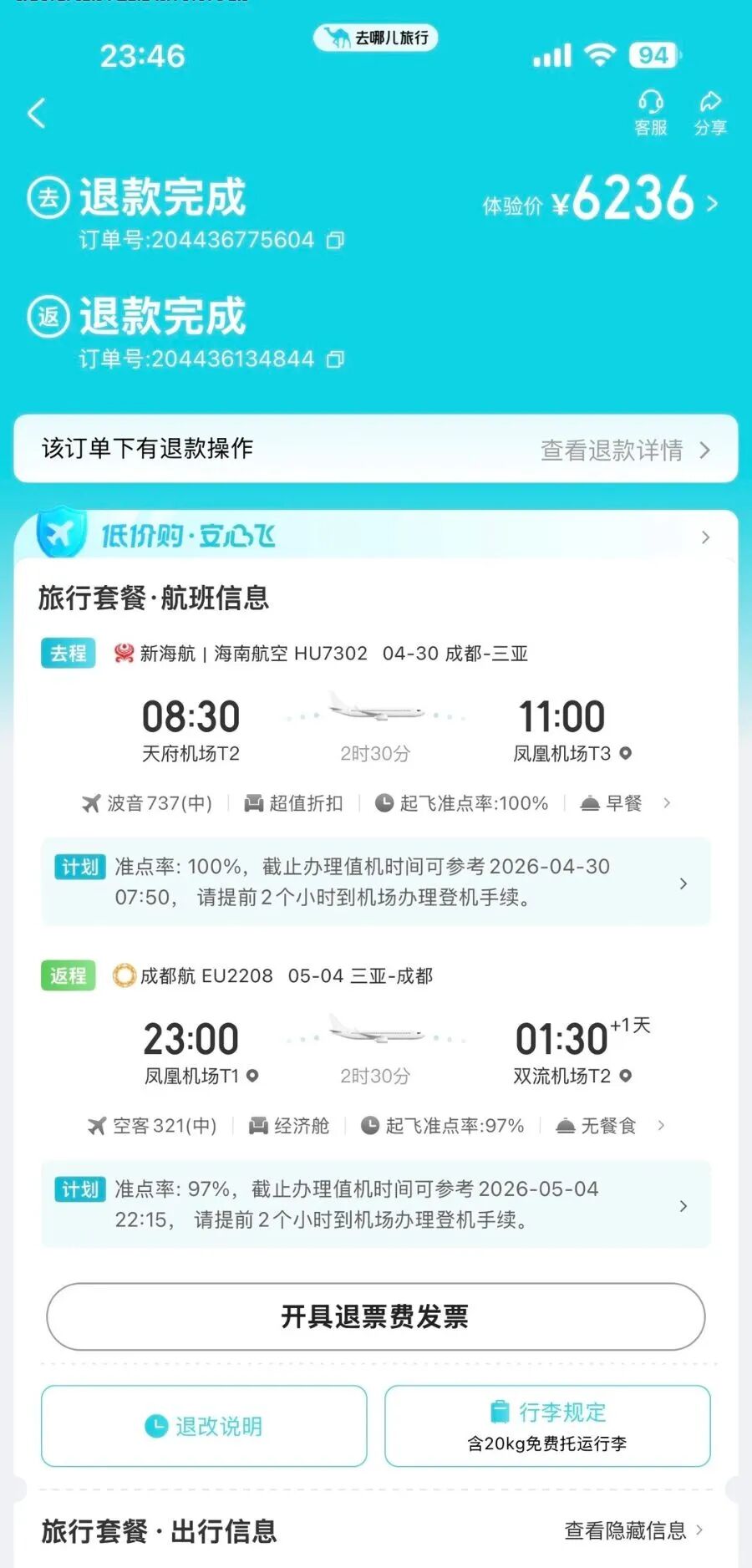Tap the clock icon inside 退改说明 button

(156, 1428)
